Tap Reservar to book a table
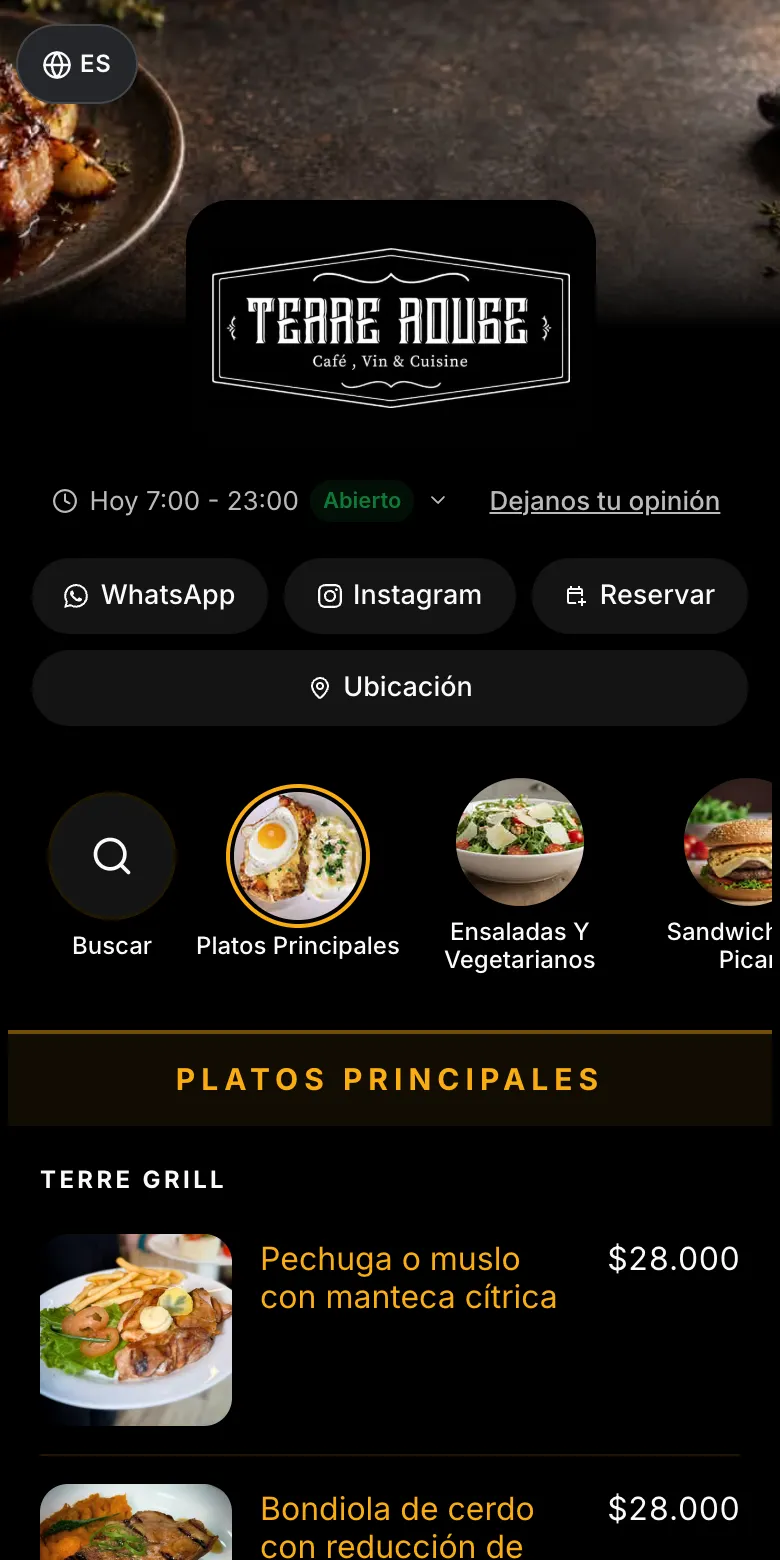The image size is (780, 1560). (640, 595)
